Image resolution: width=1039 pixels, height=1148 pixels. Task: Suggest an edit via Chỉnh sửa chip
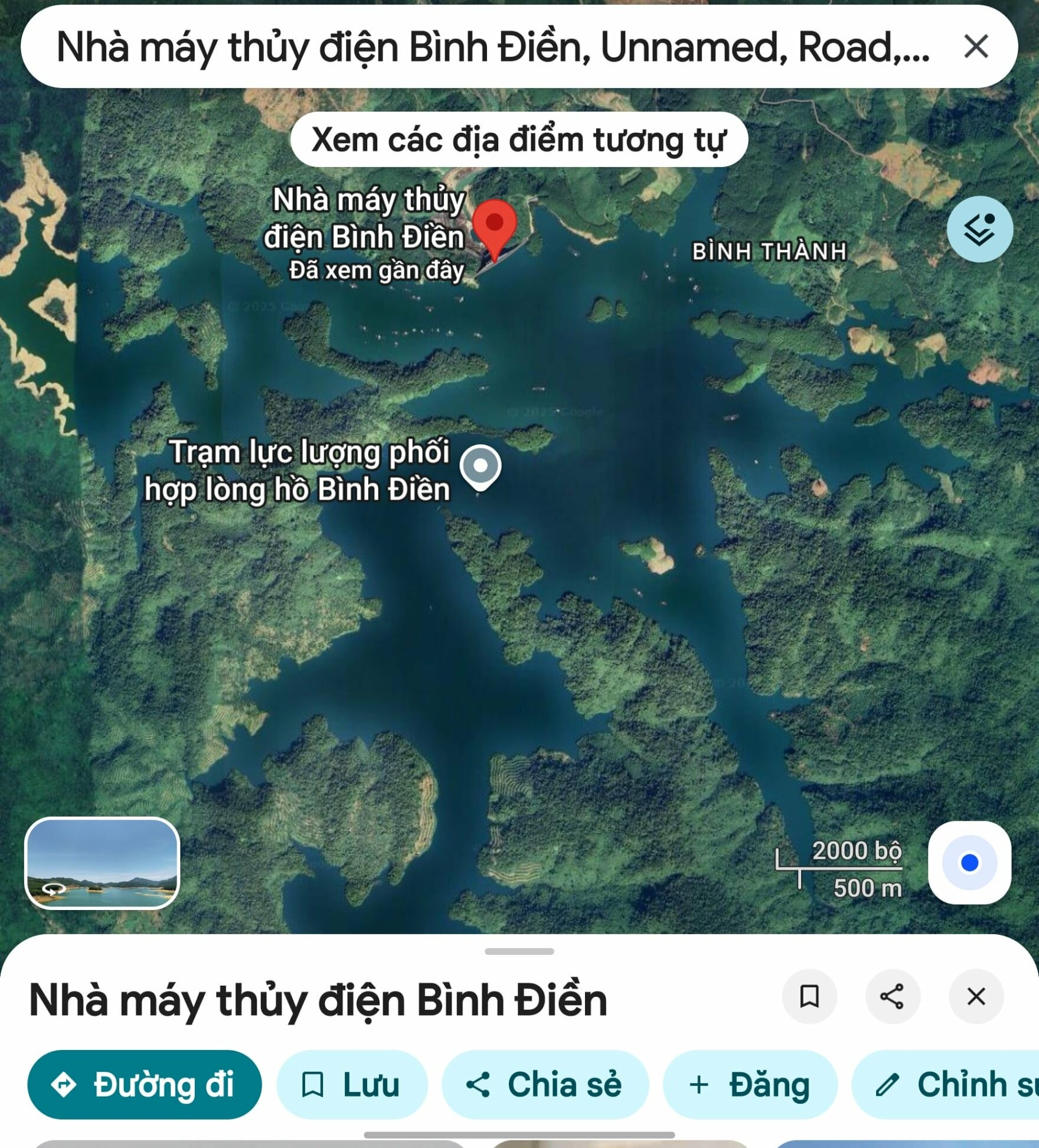point(950,1085)
